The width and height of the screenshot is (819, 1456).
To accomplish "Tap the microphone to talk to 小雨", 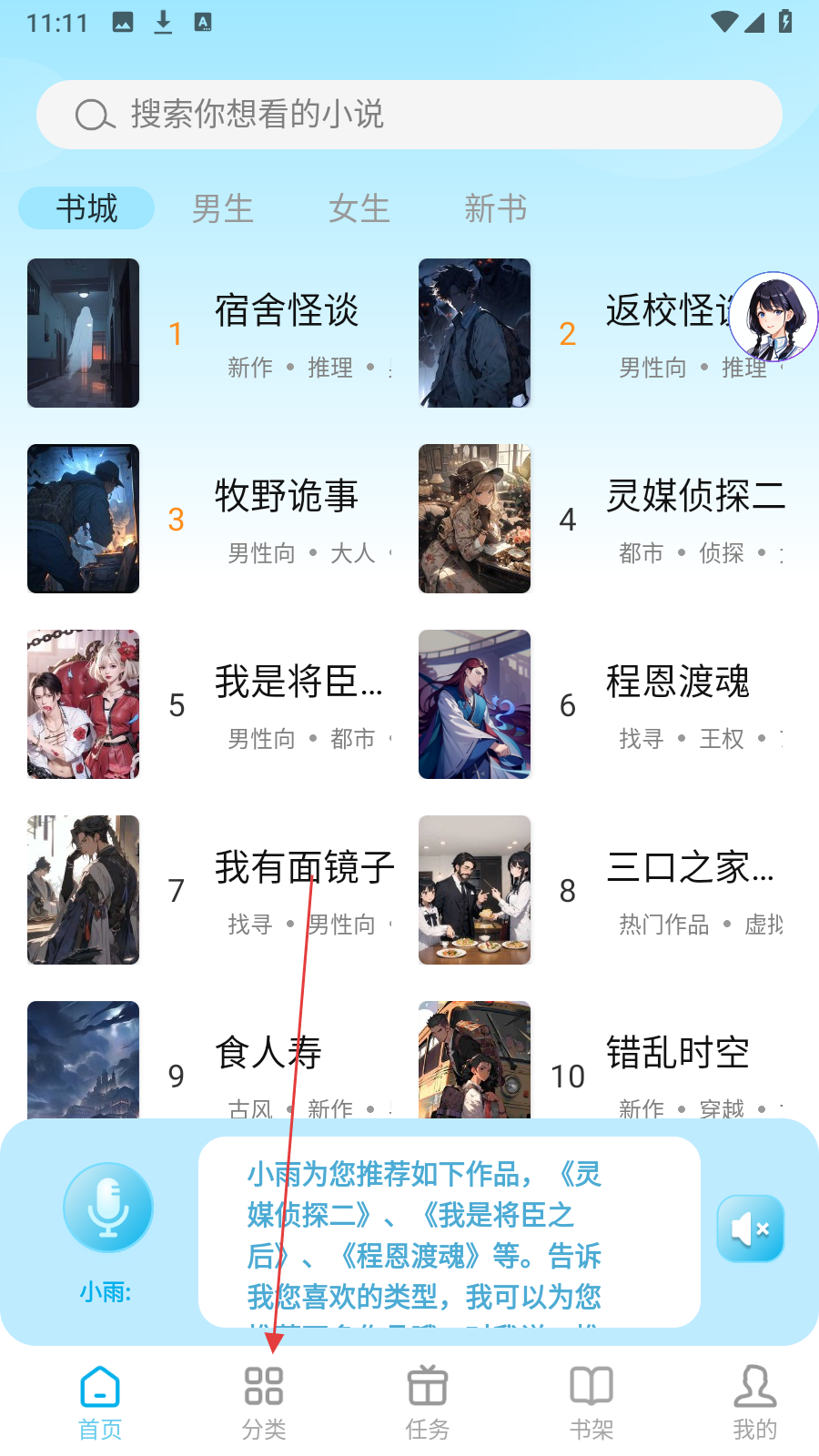I will [x=108, y=1208].
